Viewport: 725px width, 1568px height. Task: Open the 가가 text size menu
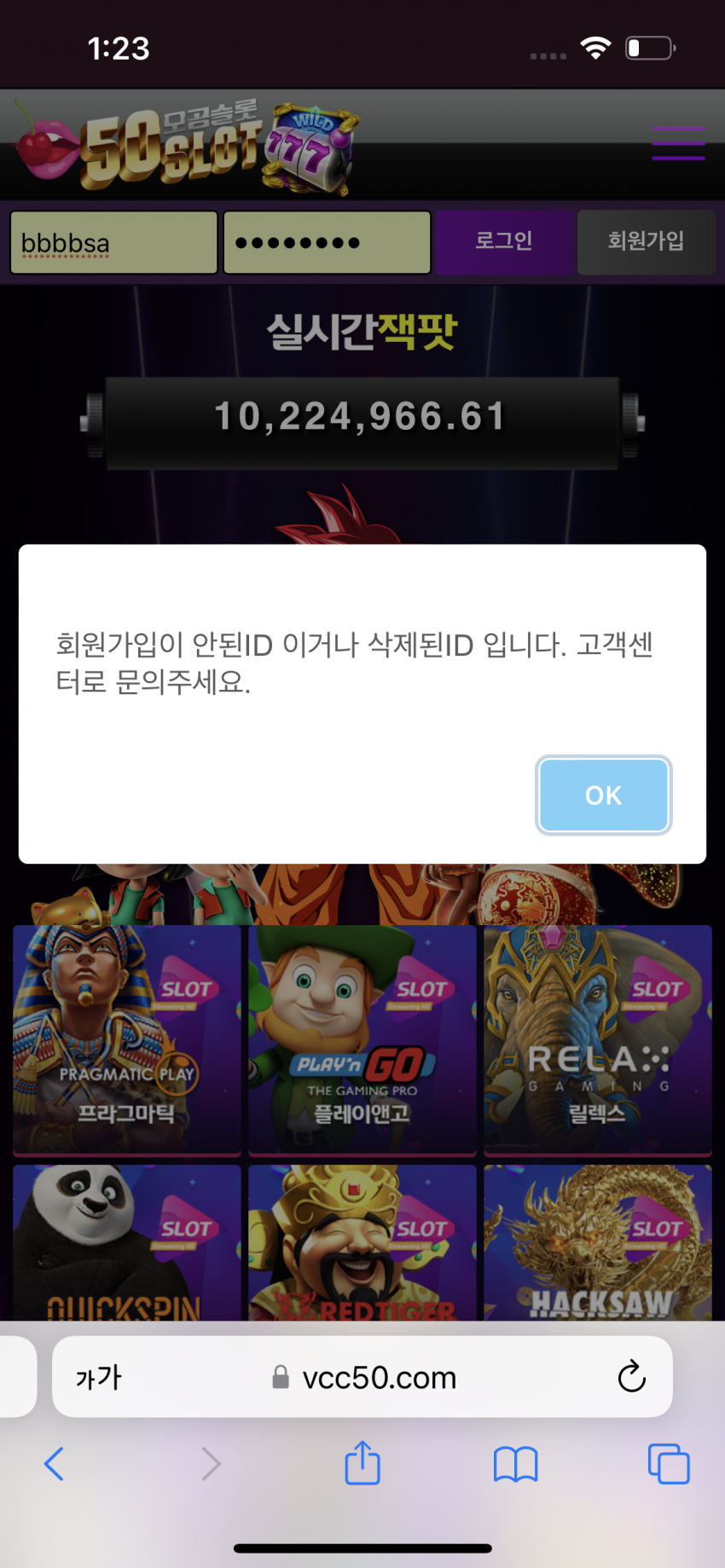(99, 1377)
